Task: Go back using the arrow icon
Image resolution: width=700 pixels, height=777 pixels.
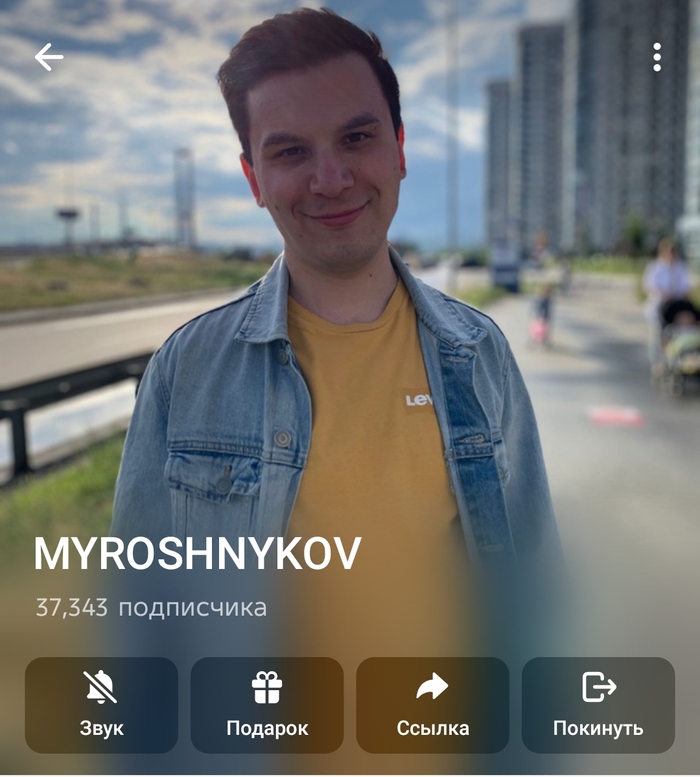Action: (x=48, y=57)
